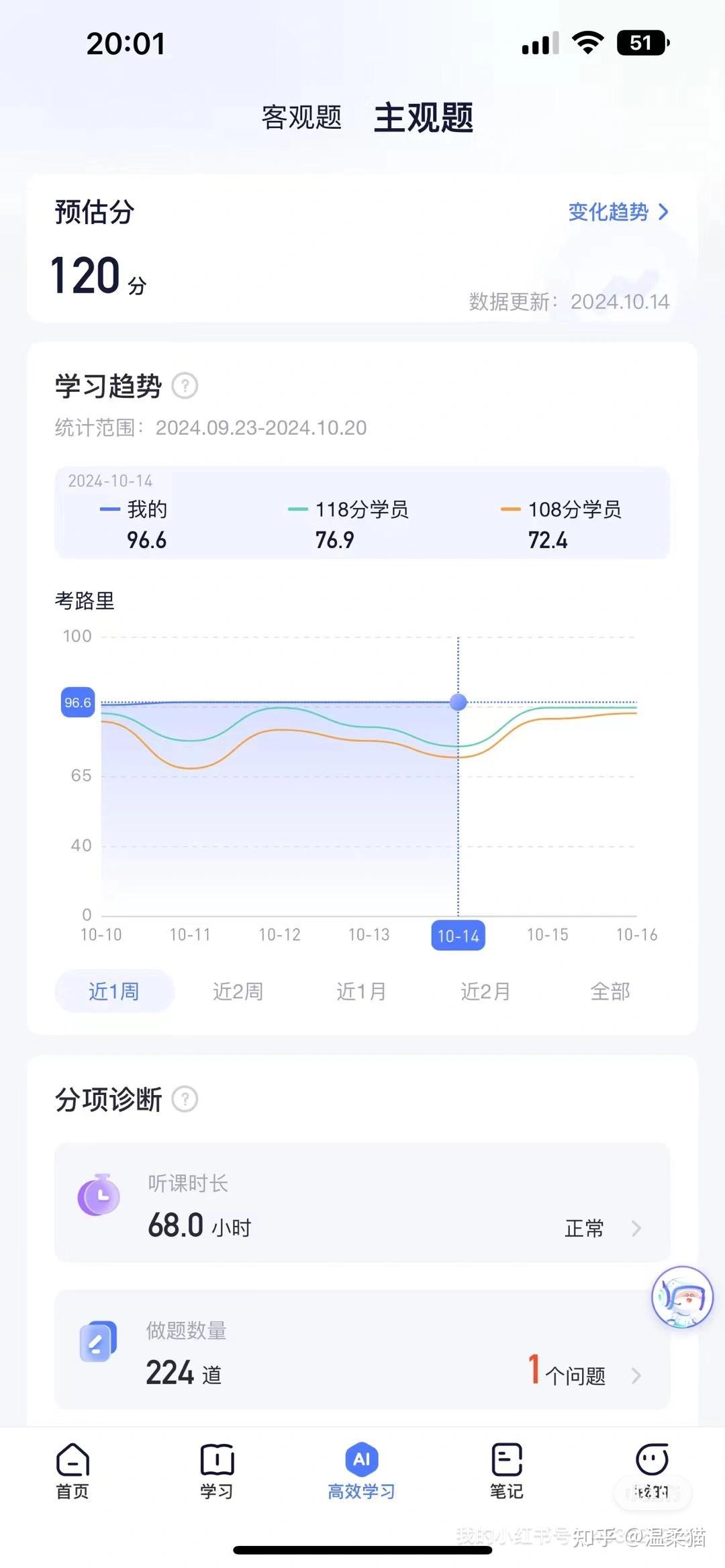
Task: Switch to the 客观题 tab
Action: click(x=301, y=117)
